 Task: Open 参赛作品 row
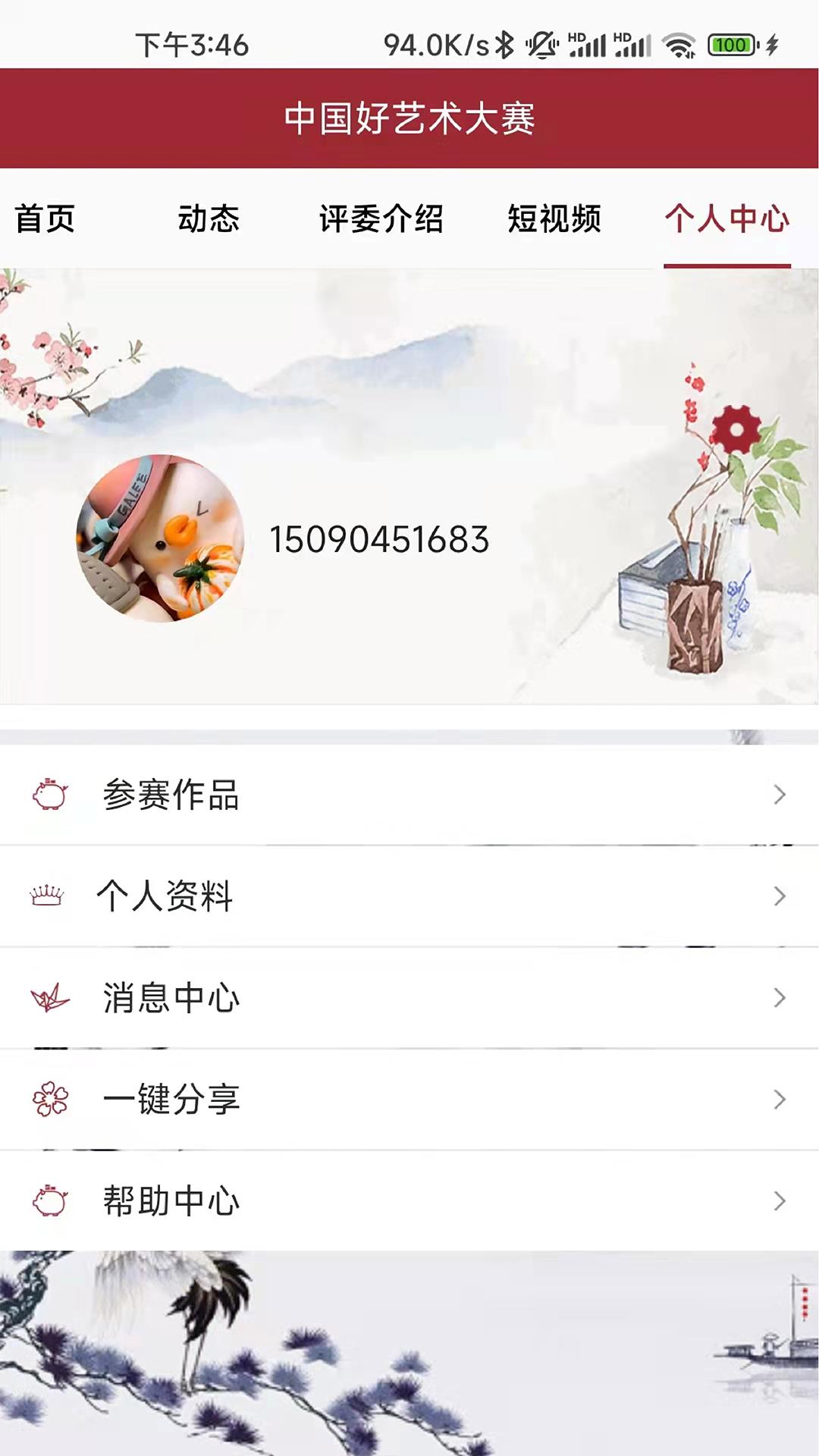click(x=409, y=795)
